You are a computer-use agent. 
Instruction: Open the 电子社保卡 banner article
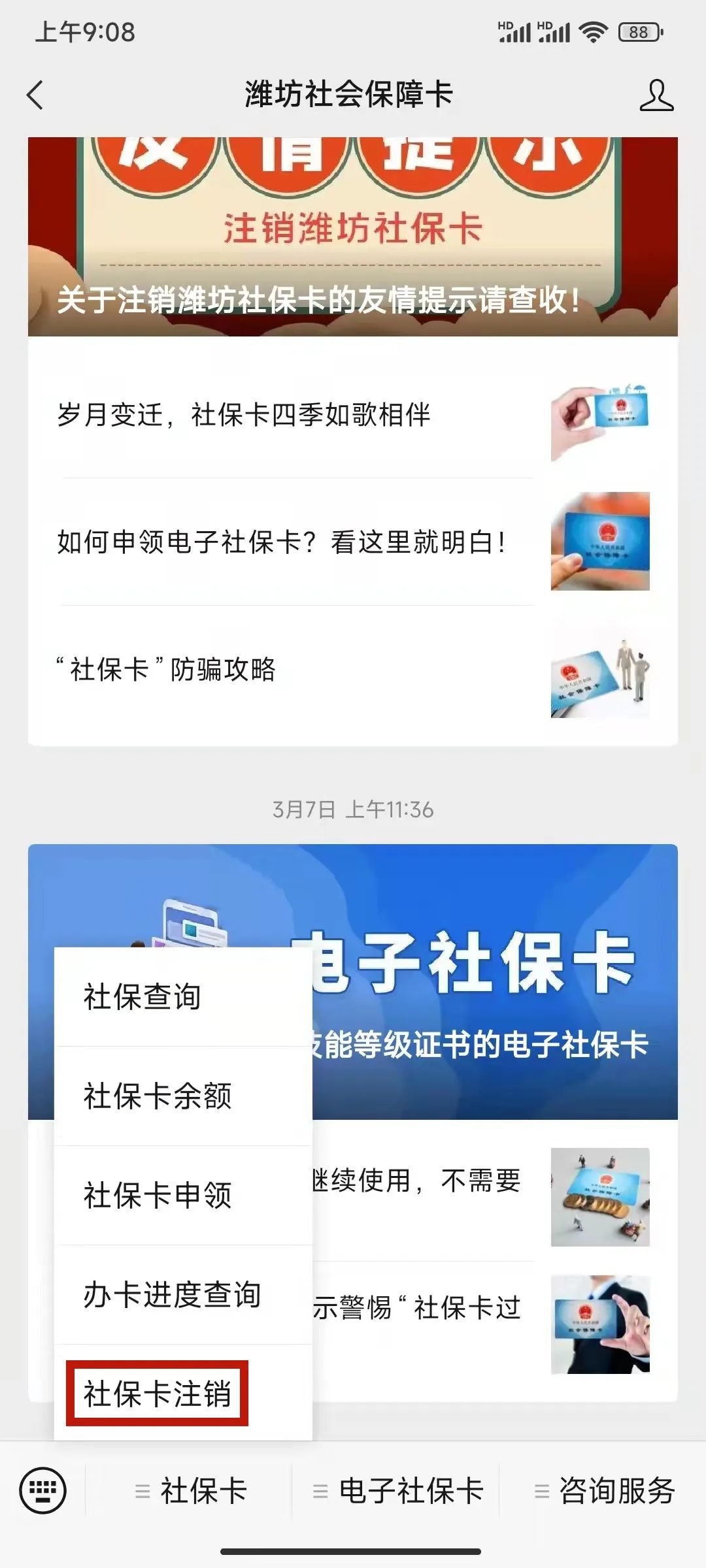(497, 980)
